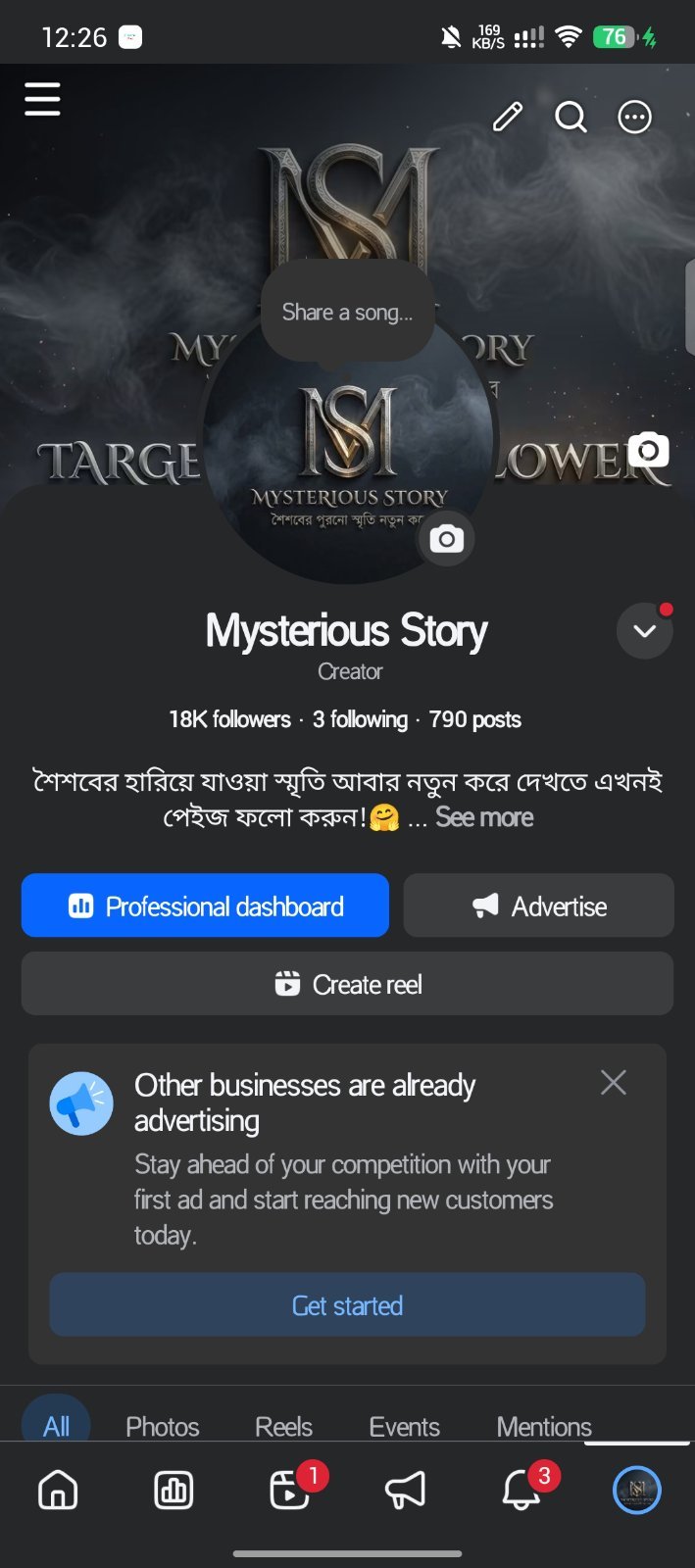Open notifications bell with 3 badge
Image resolution: width=695 pixels, height=1568 pixels.
pos(522,1490)
